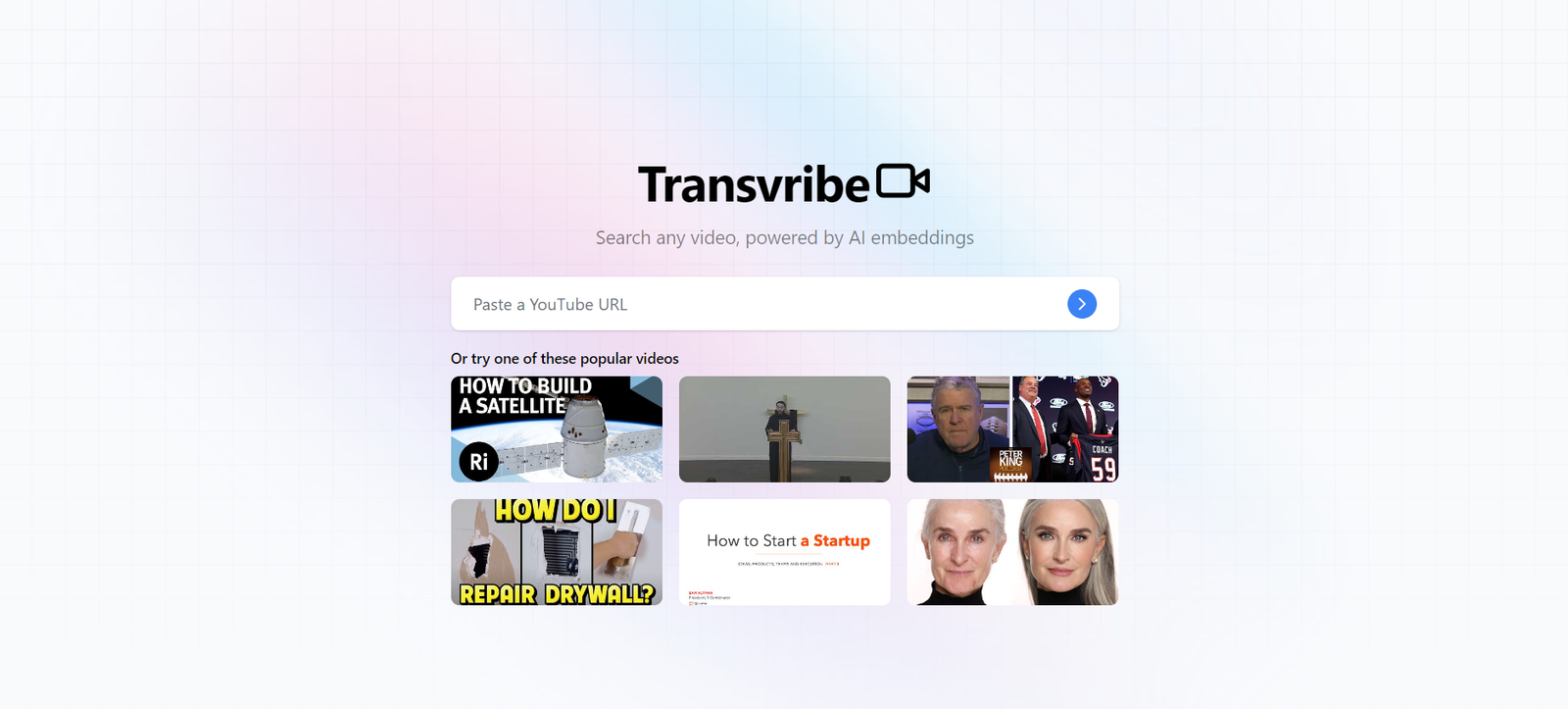Viewport: 1568px width, 709px height.
Task: Open the How Do I Repair Drywall video
Action: 557,552
